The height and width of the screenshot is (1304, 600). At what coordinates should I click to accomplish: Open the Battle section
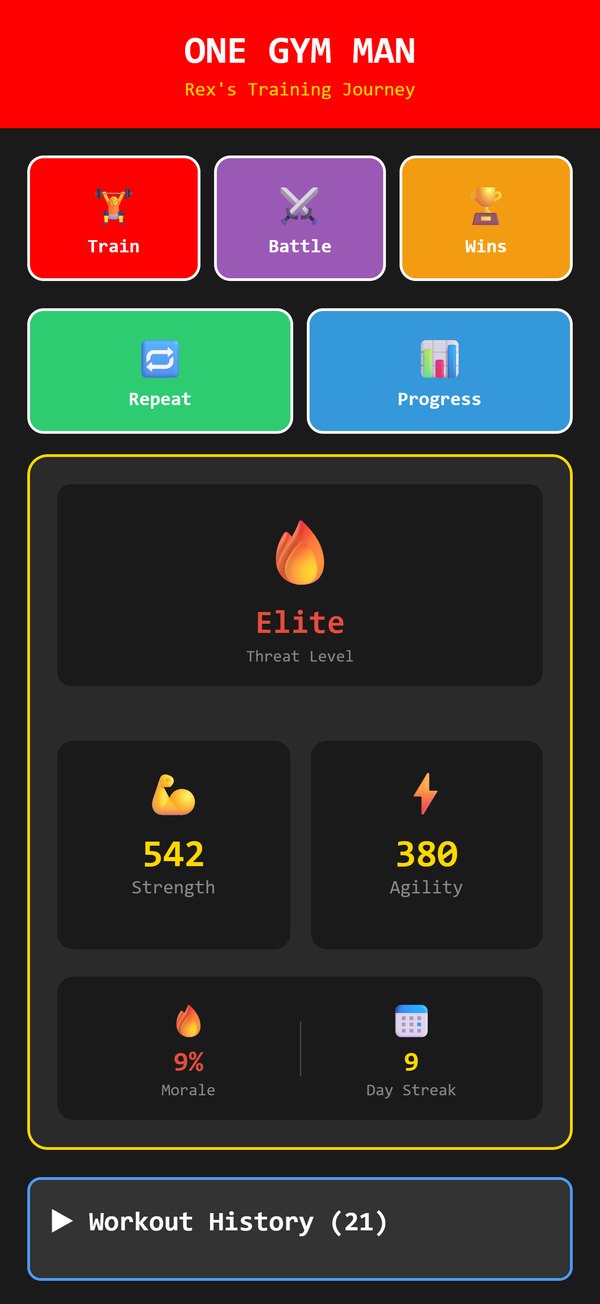coord(300,218)
